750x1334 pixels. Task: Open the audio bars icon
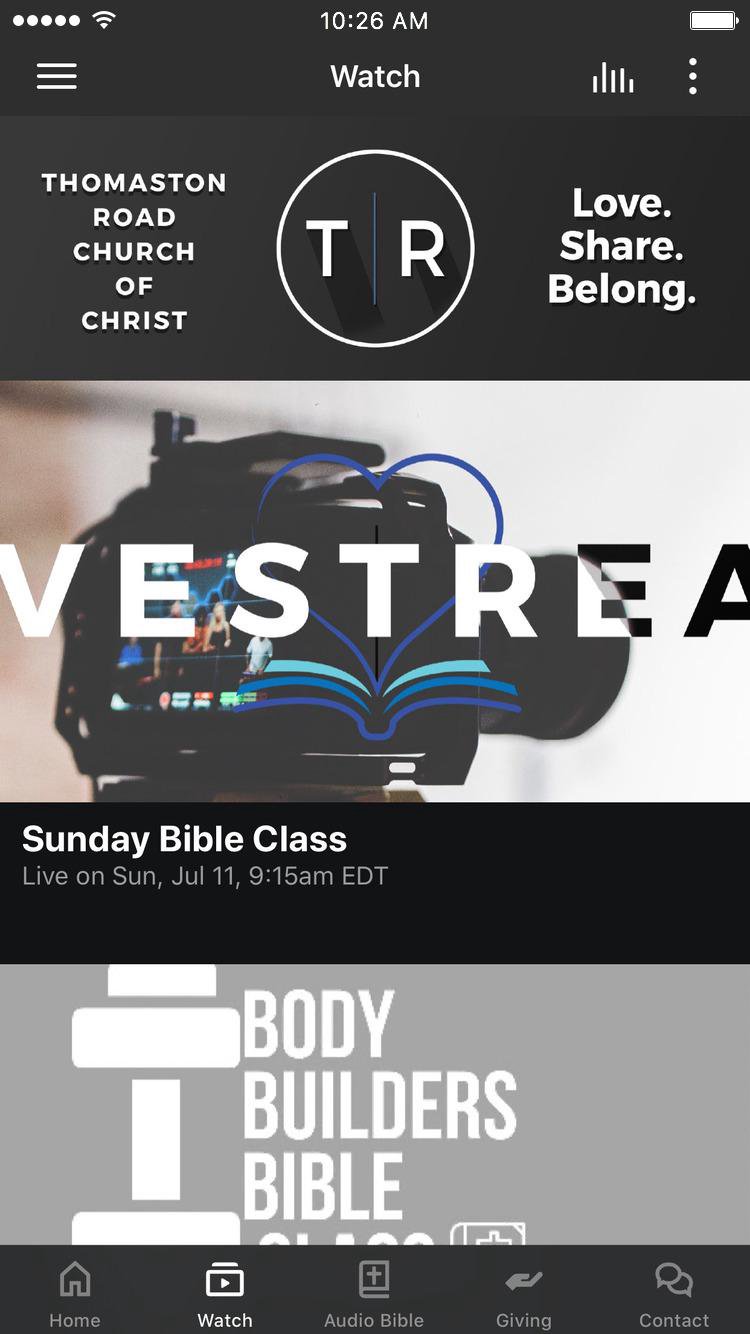[x=612, y=78]
